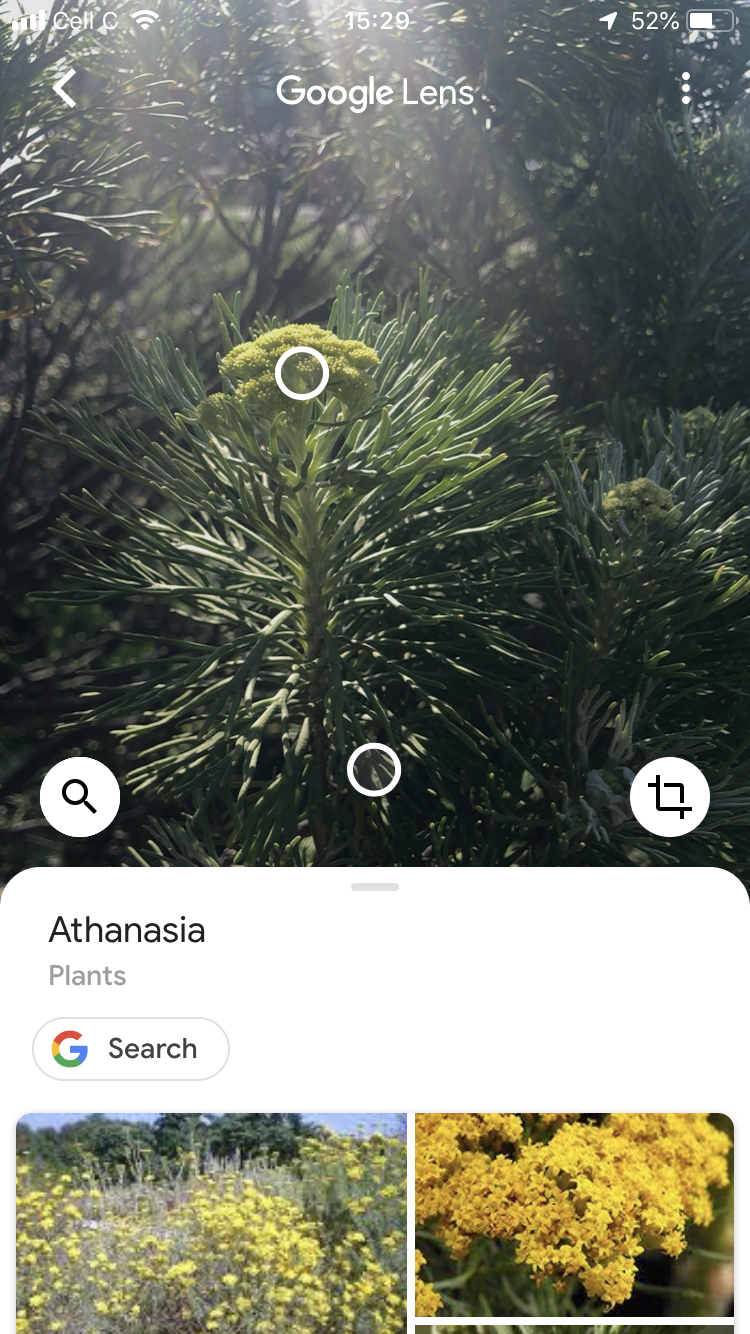
Task: Open the yellow flower field result image
Action: [211, 1223]
